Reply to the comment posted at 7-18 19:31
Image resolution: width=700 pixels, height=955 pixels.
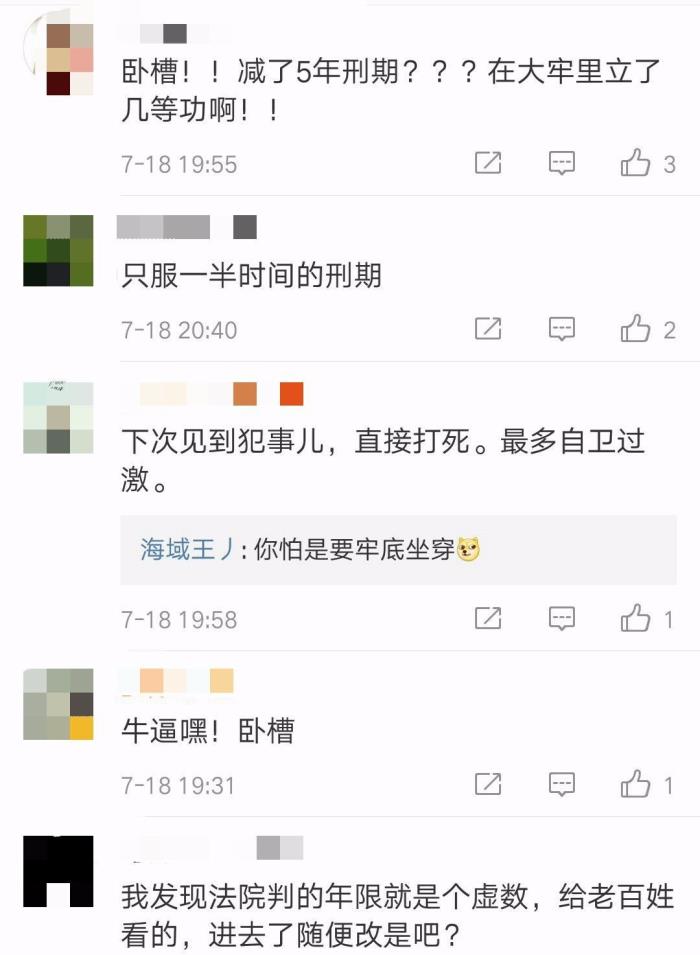pos(563,785)
